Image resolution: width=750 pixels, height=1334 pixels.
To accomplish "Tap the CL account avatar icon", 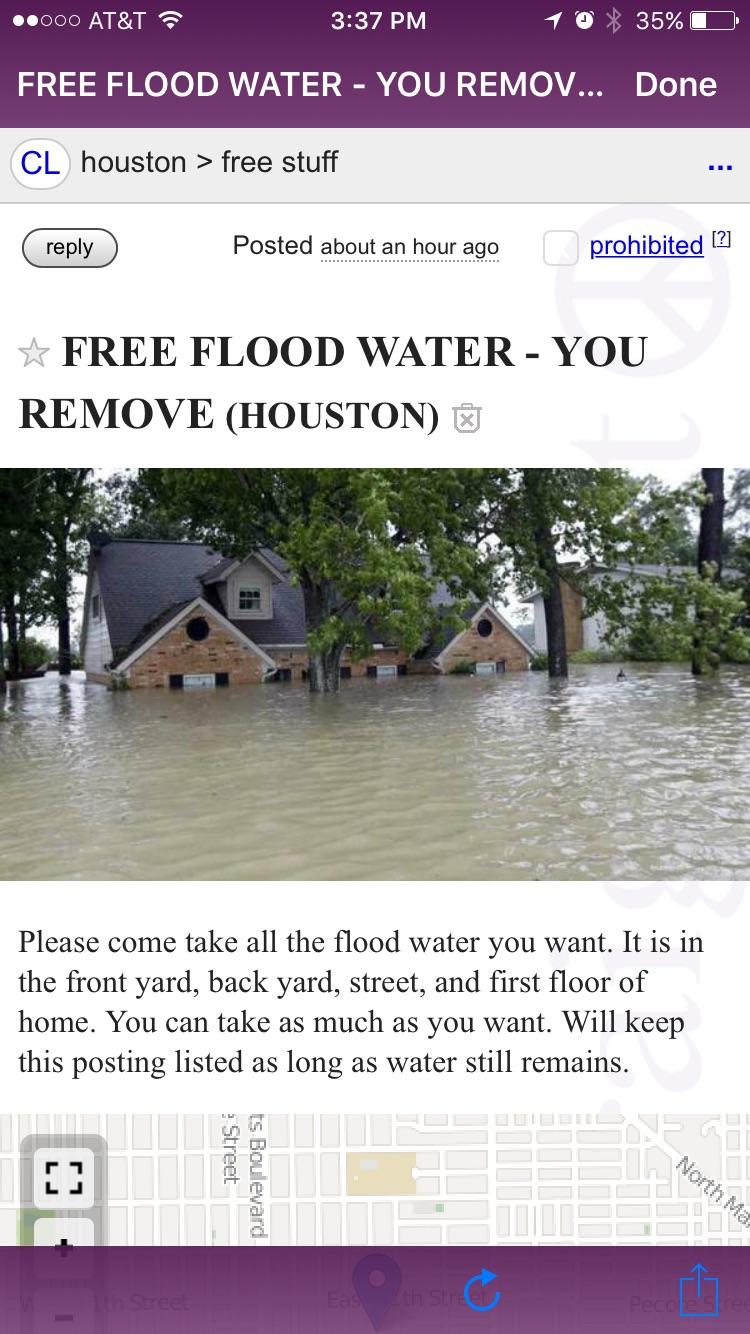I will (x=40, y=162).
